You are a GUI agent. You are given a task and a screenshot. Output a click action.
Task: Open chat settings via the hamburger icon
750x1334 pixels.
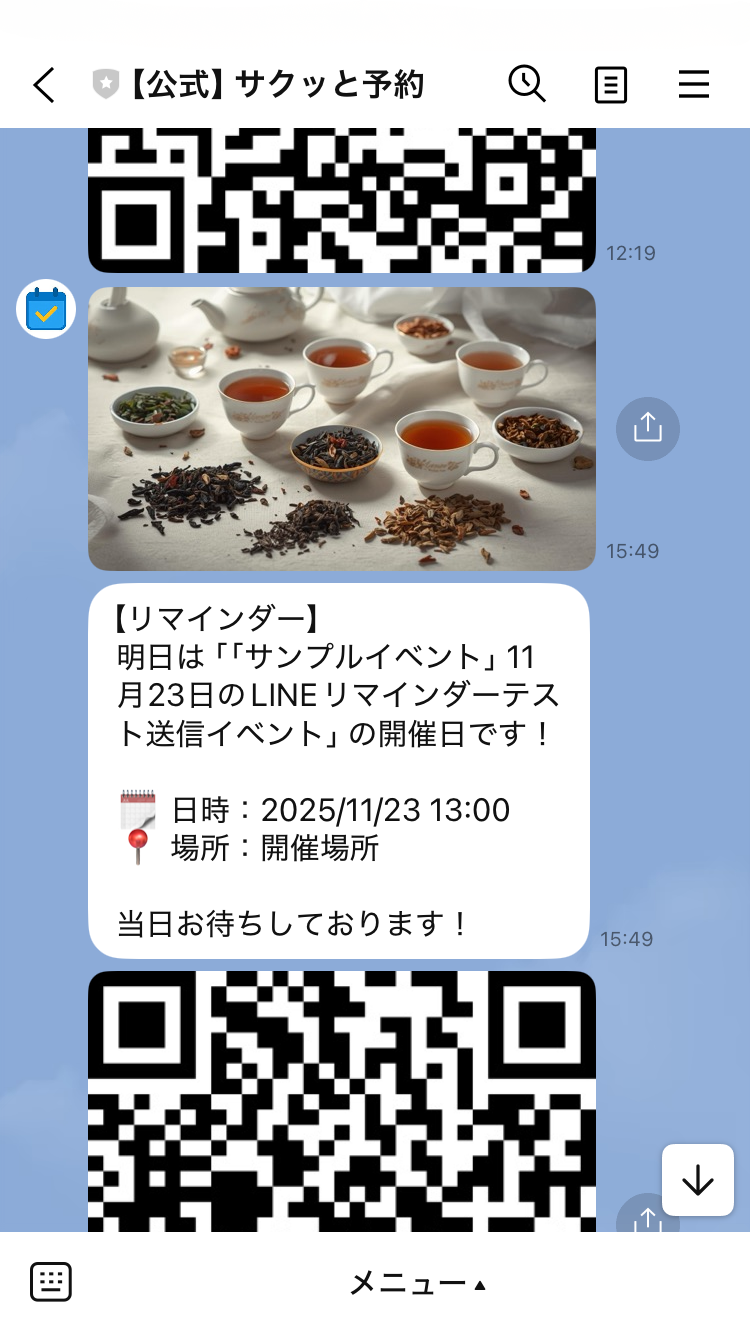[694, 85]
